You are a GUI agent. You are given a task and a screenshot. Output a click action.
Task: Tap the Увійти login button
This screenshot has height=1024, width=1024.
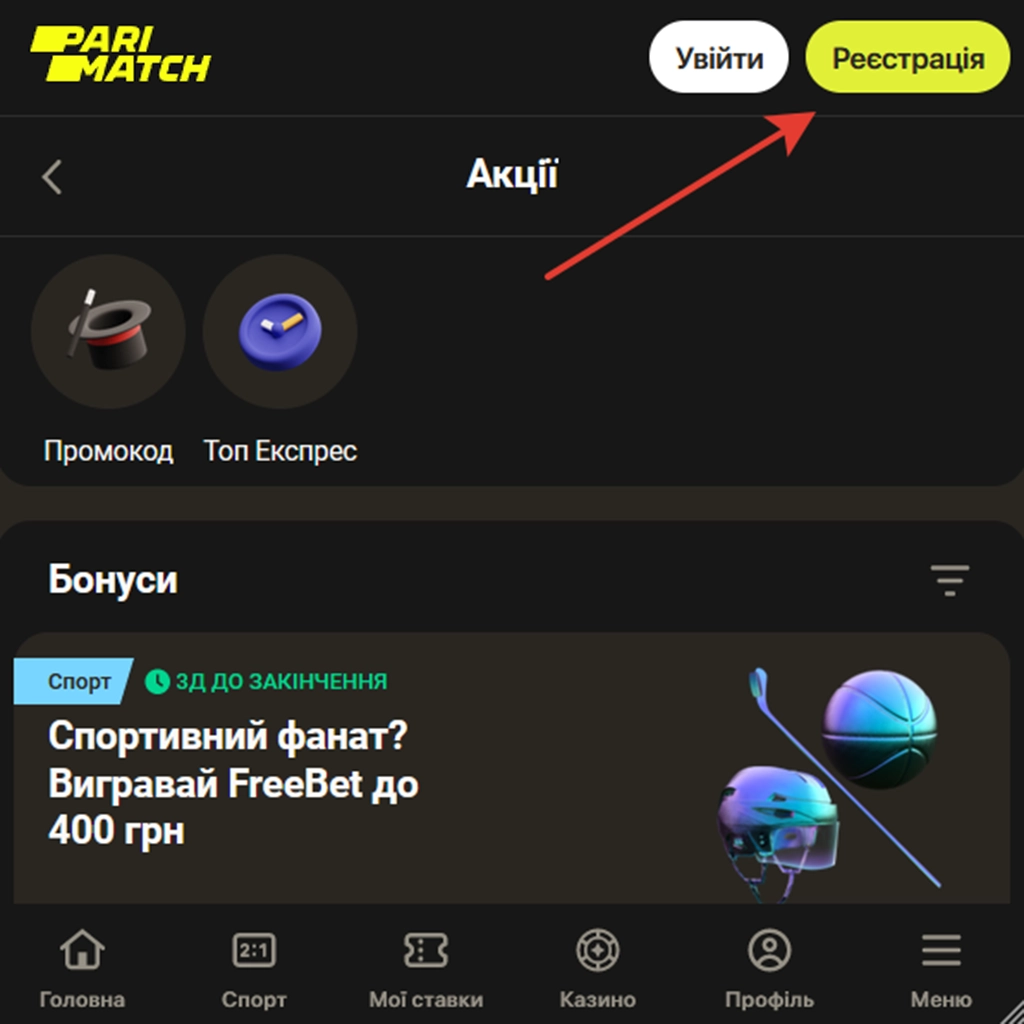pyautogui.click(x=719, y=58)
